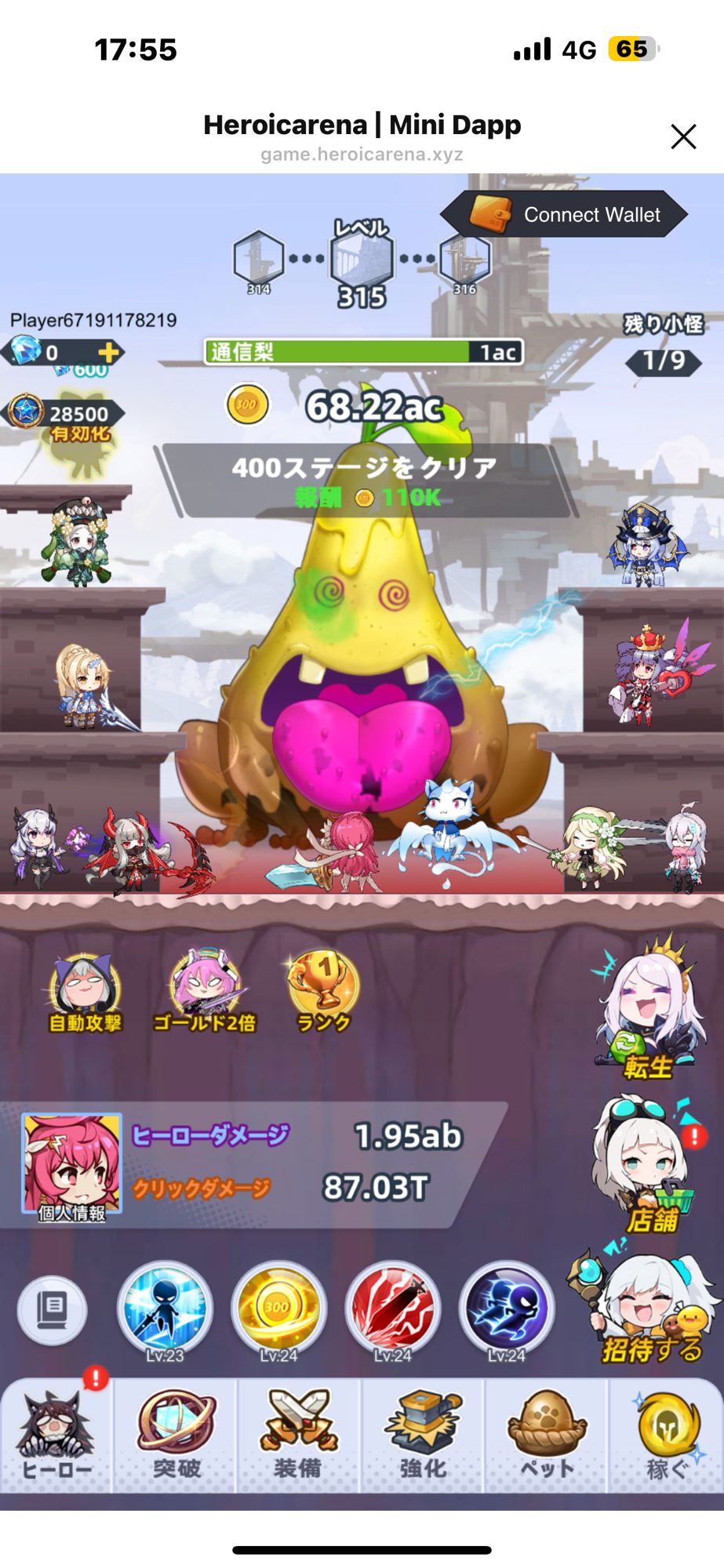Switch to the 強化 upgrade tab
Image resolution: width=724 pixels, height=1568 pixels.
click(423, 1436)
